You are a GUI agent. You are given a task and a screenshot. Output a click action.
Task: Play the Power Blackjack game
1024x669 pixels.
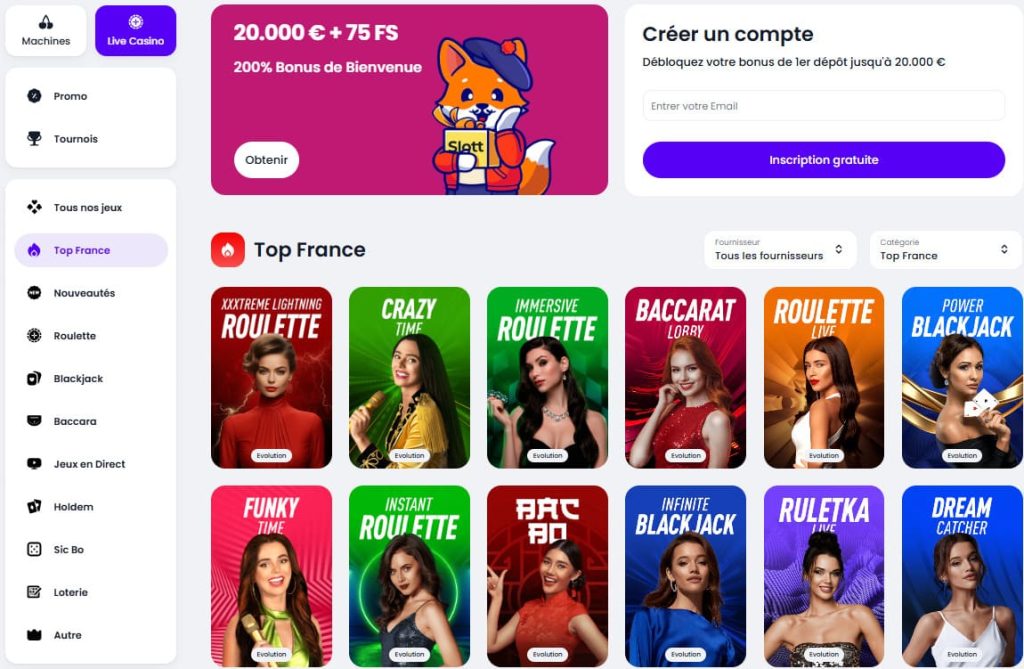tap(962, 377)
